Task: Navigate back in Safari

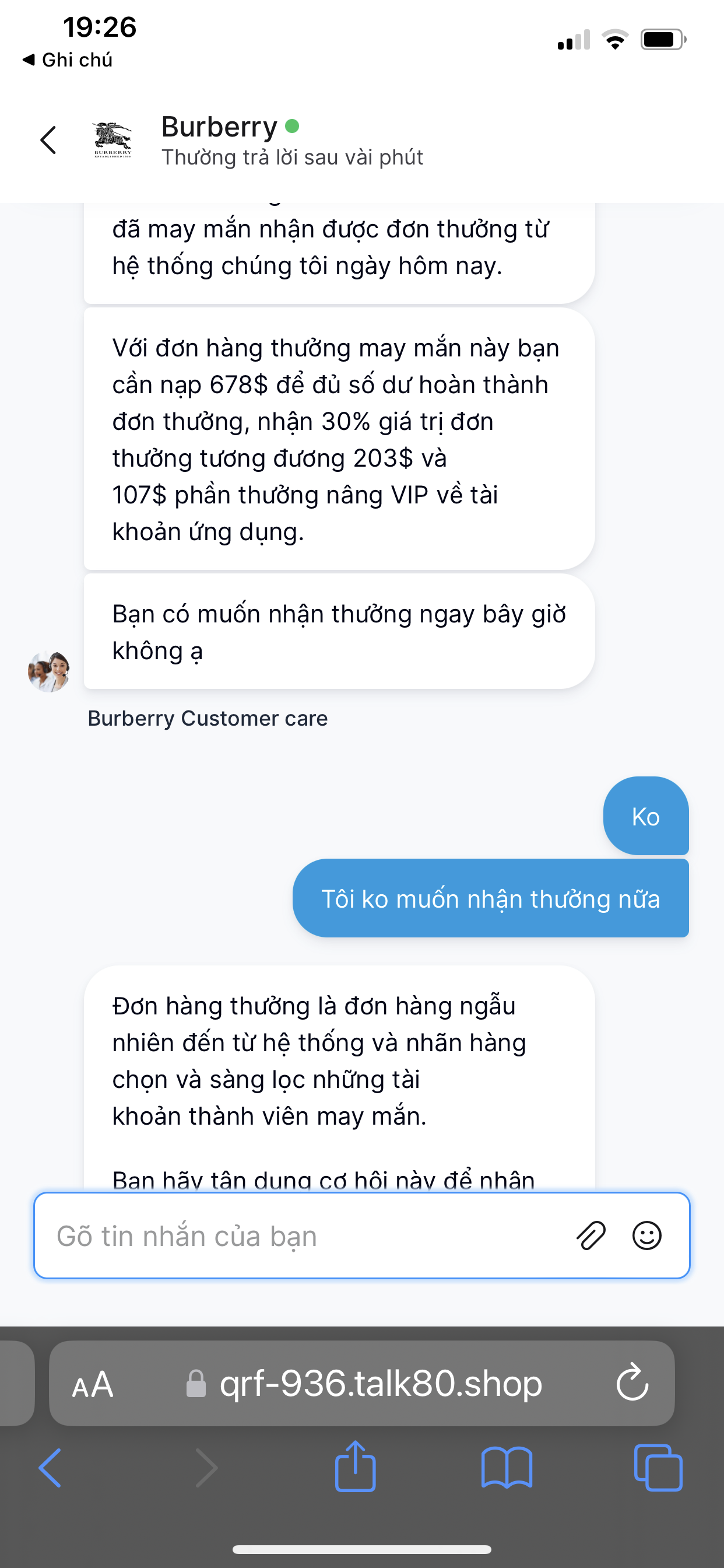Action: tap(50, 1468)
